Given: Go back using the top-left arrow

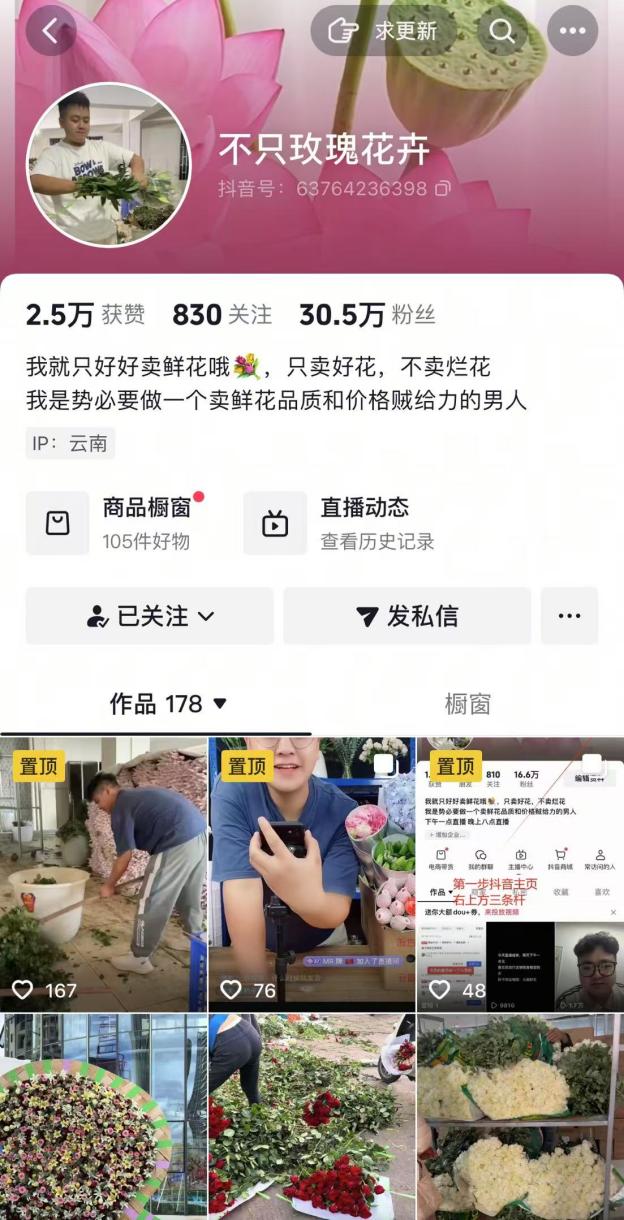Looking at the screenshot, I should (51, 31).
